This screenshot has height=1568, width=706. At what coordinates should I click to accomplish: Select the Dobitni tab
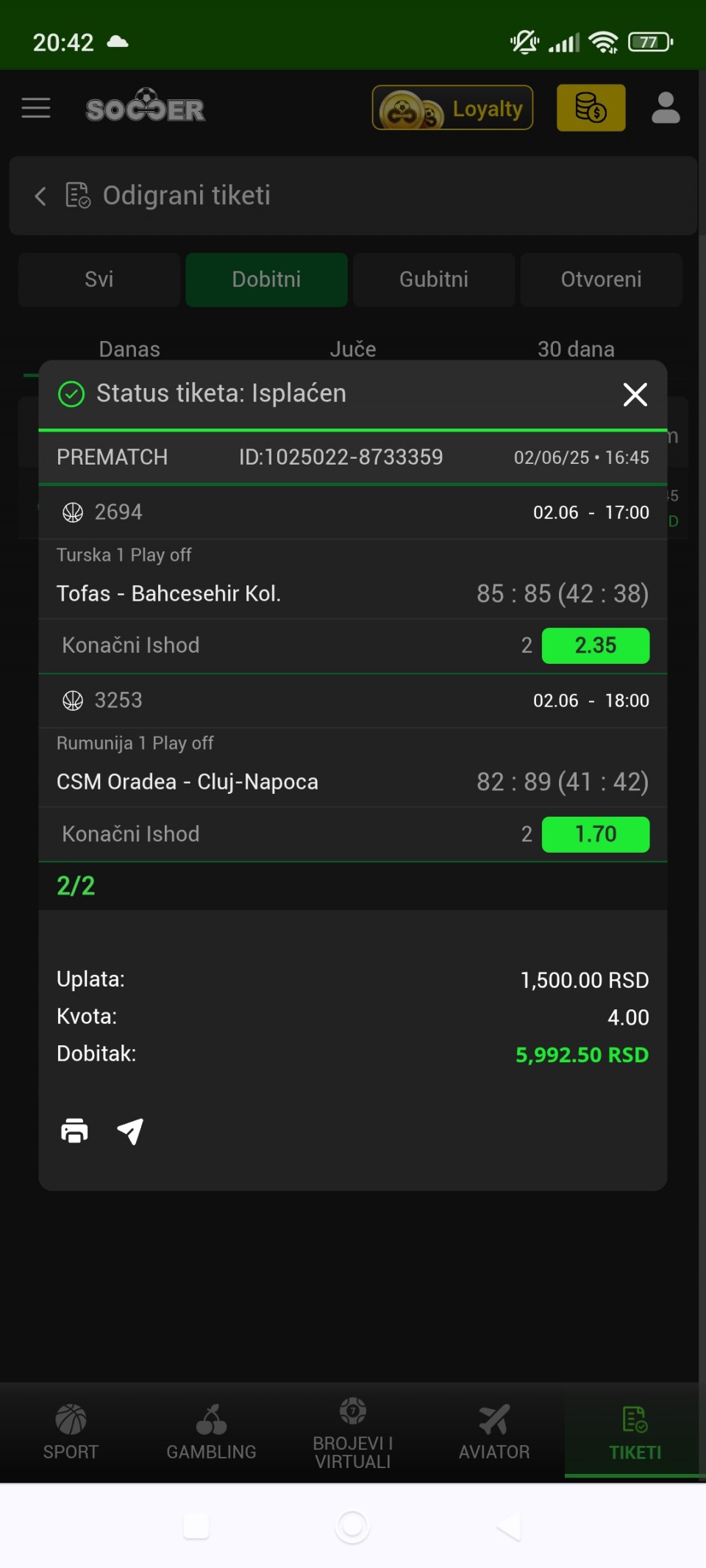point(266,279)
